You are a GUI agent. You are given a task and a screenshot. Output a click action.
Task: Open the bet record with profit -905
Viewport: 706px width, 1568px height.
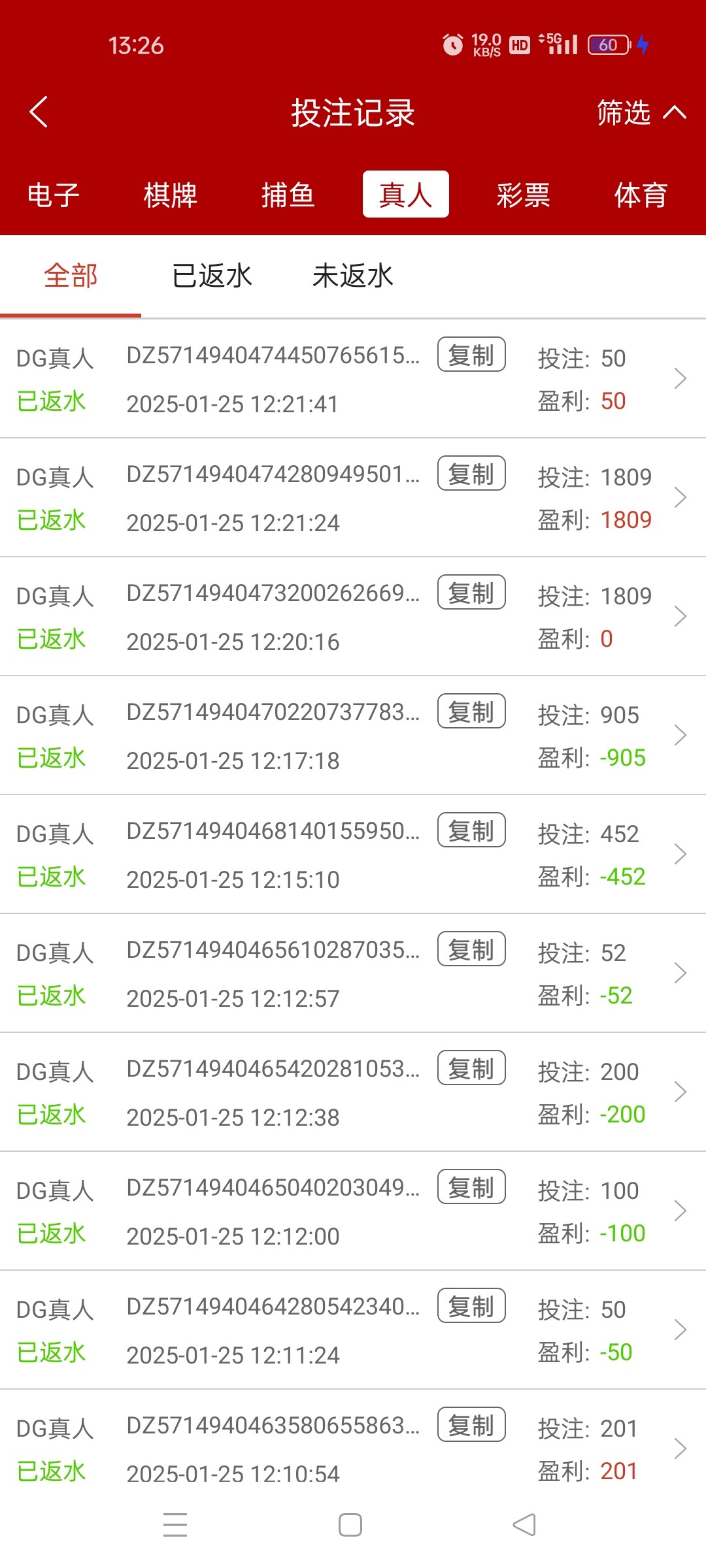(x=353, y=735)
